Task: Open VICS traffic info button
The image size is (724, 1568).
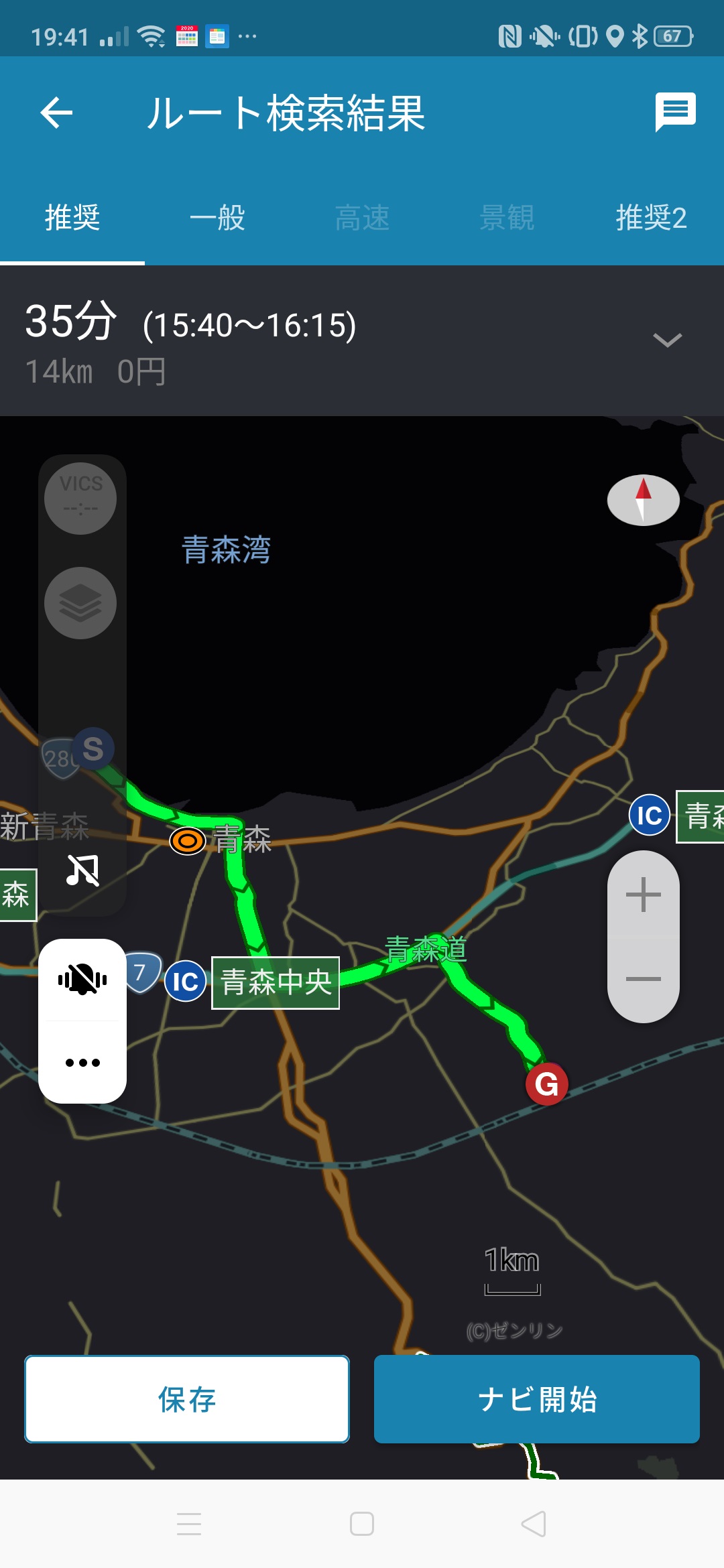Action: click(x=80, y=498)
